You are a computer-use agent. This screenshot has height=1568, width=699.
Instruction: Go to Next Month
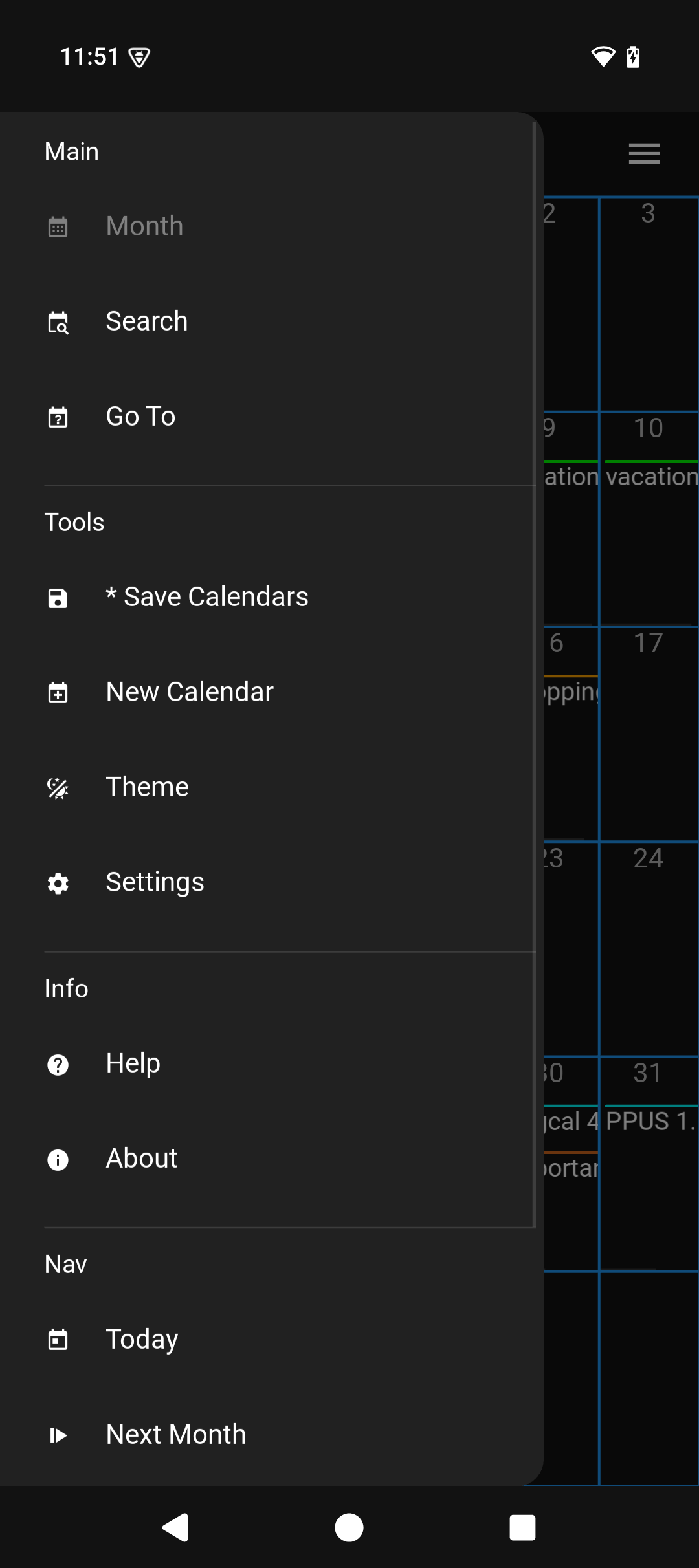175,1435
